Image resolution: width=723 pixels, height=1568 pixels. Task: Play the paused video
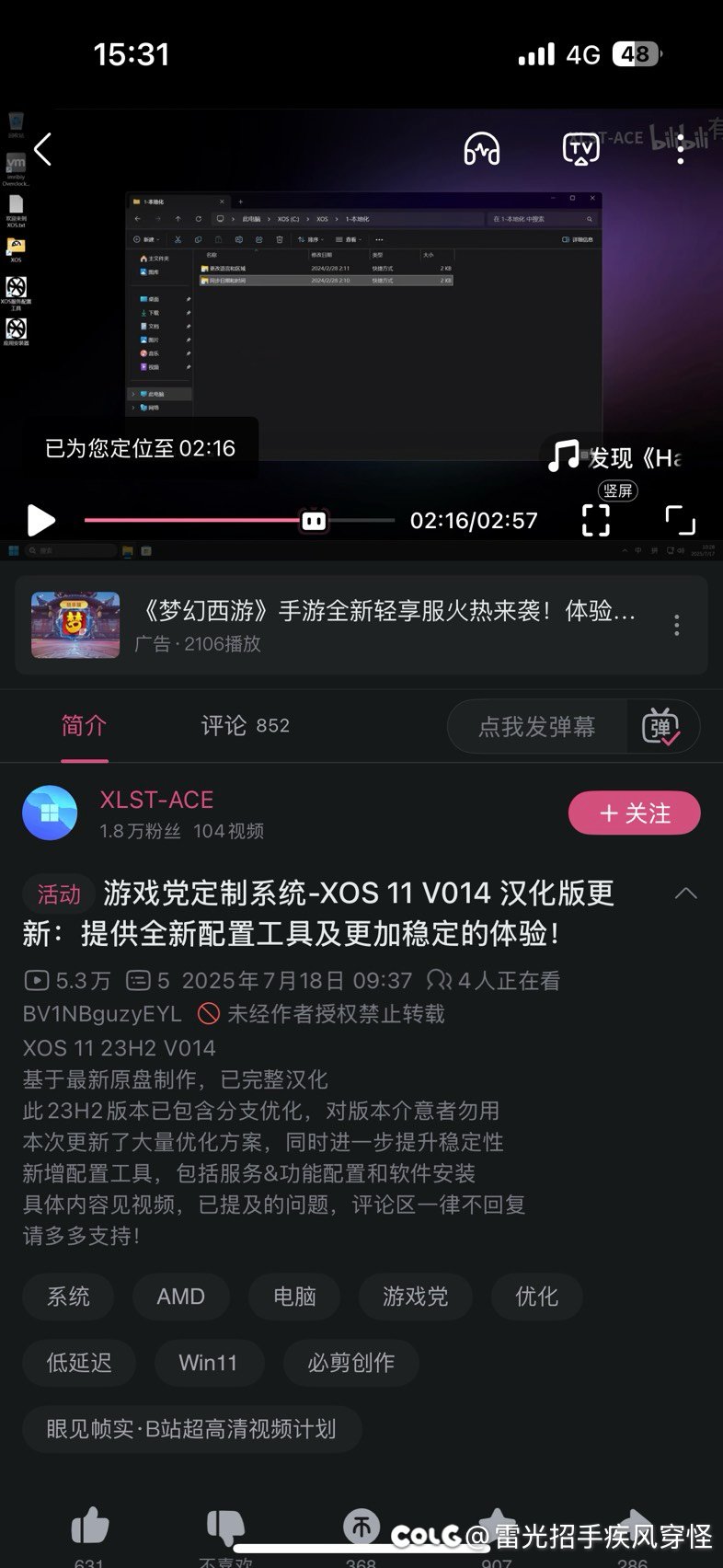tap(40, 520)
